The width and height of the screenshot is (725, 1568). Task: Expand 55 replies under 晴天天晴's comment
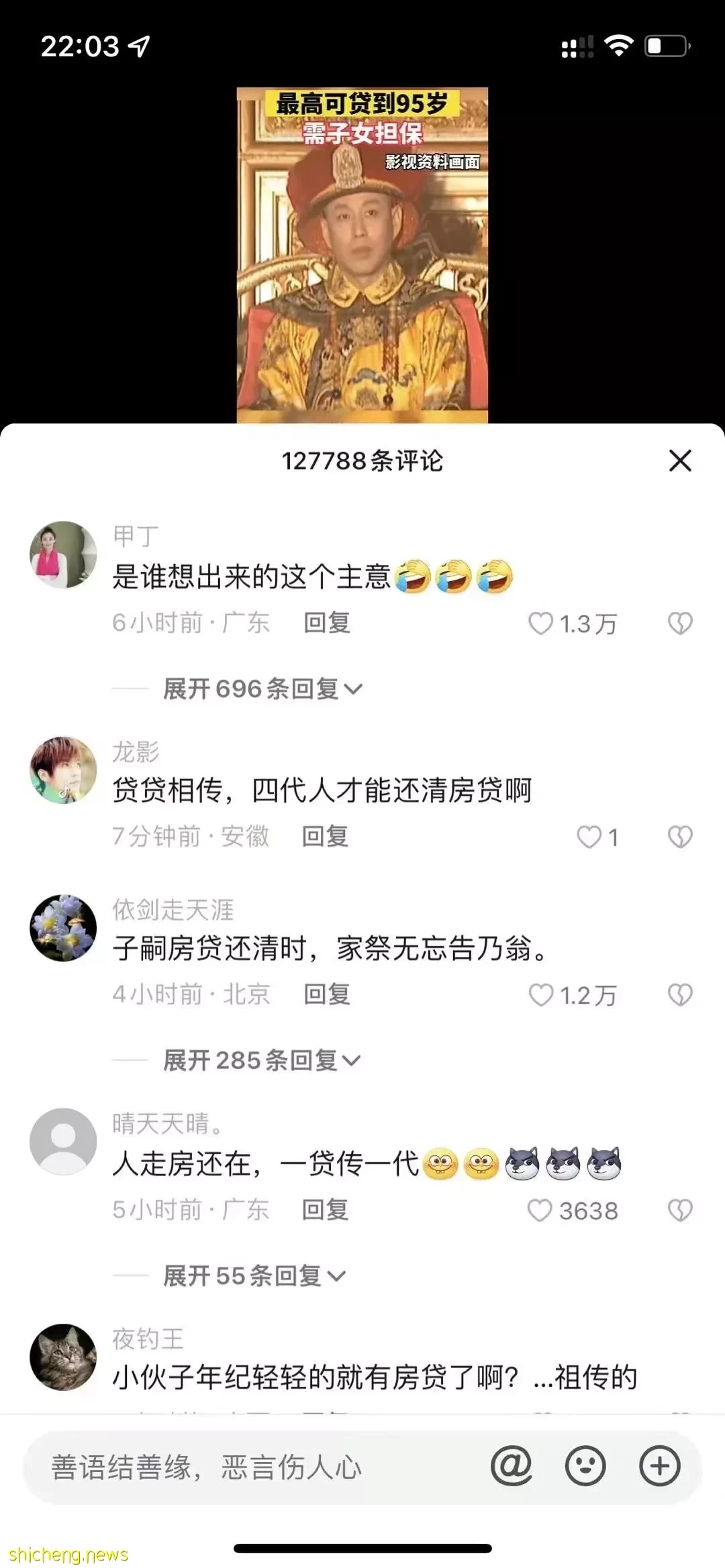click(254, 1275)
